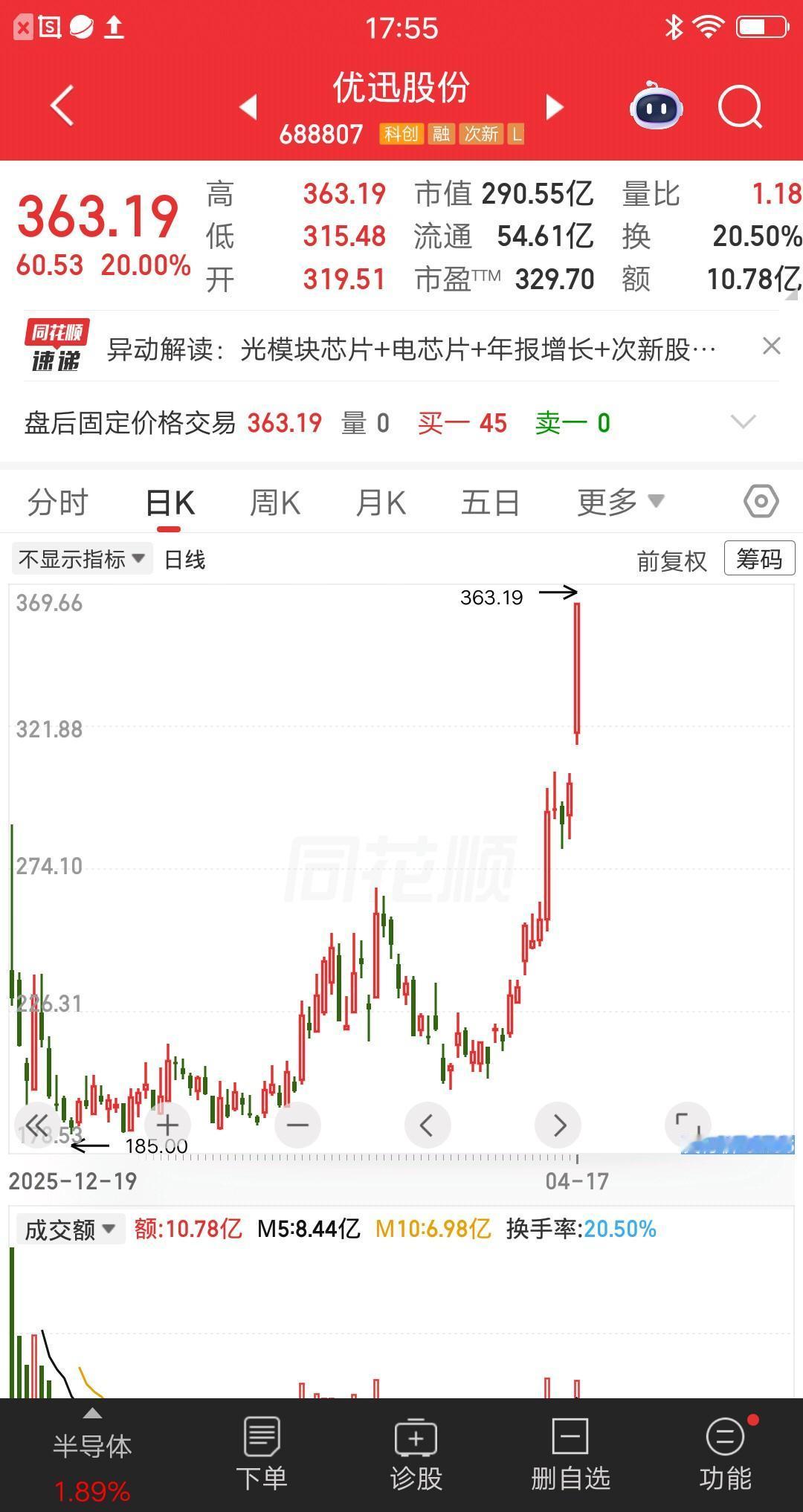Open chart settings gear icon

pyautogui.click(x=760, y=501)
